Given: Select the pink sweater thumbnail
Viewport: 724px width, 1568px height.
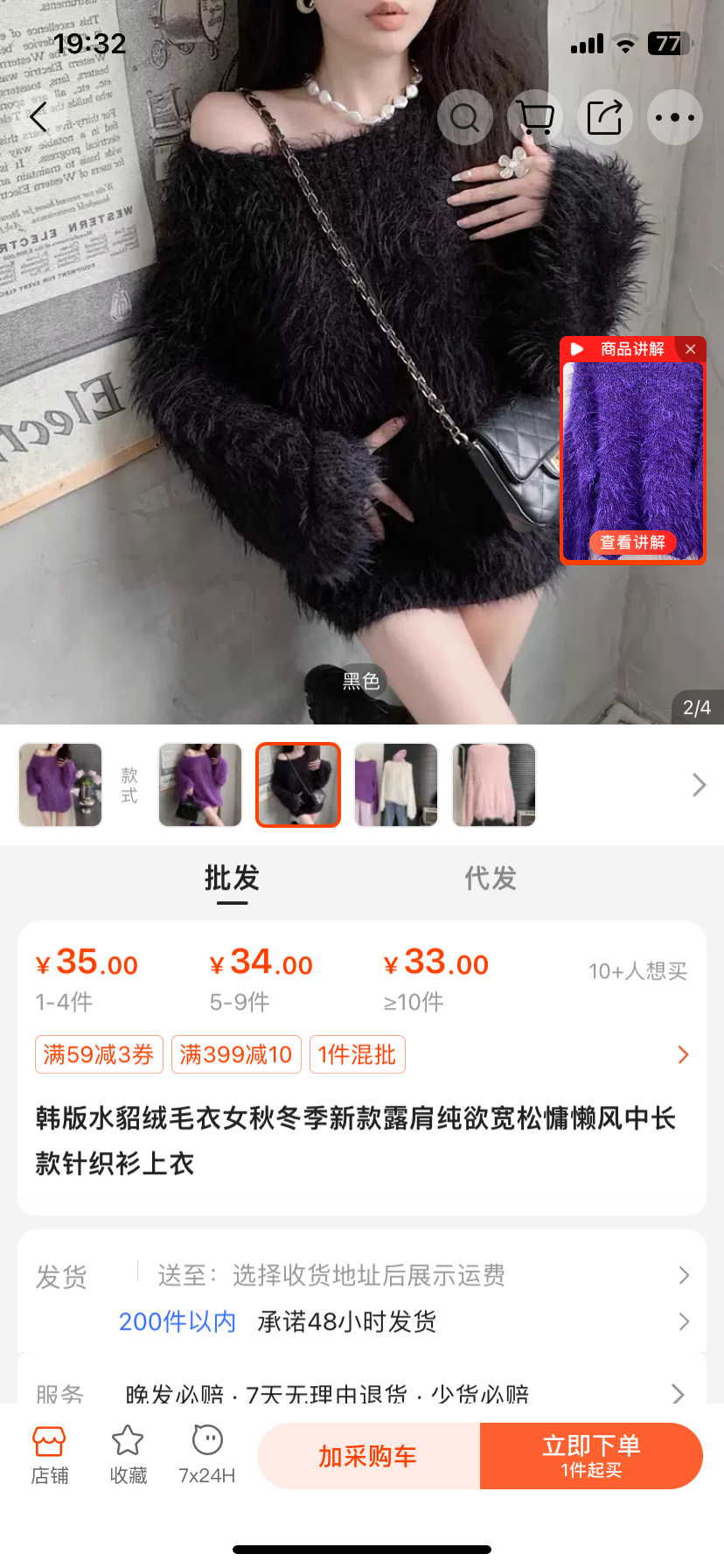Looking at the screenshot, I should [x=493, y=785].
